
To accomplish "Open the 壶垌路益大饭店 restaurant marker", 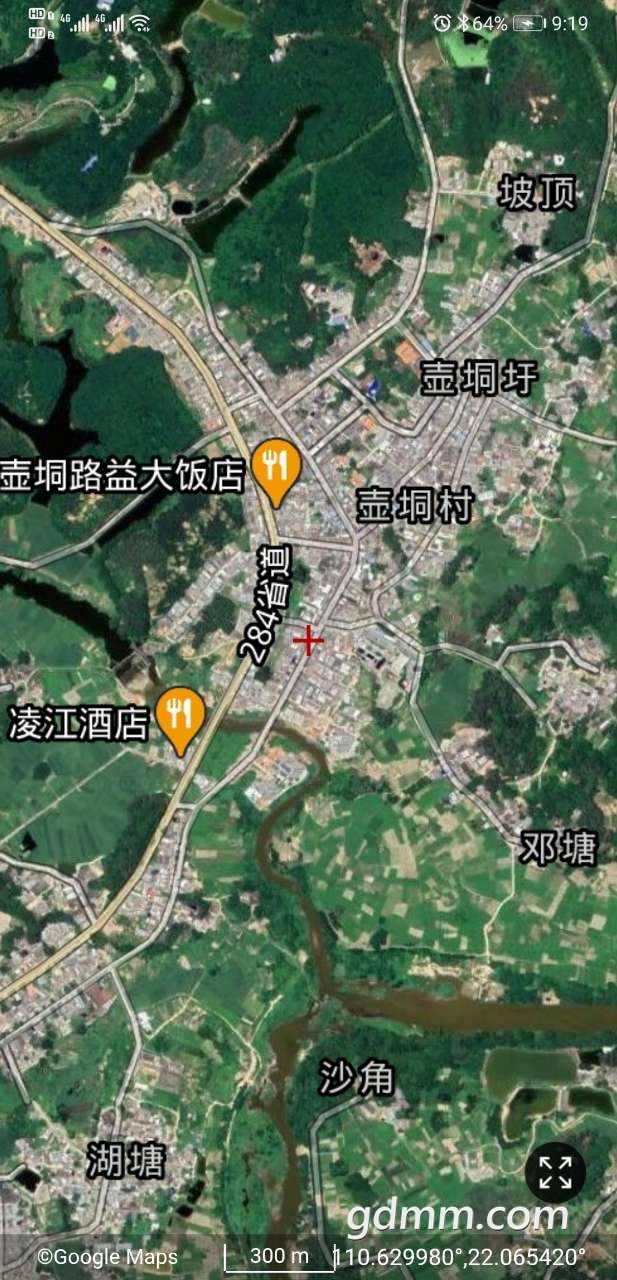I will pos(277,468).
